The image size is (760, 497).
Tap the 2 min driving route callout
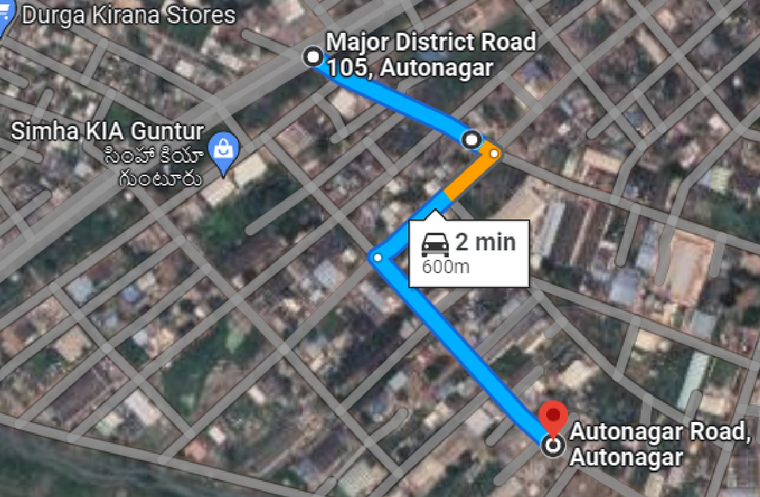tap(468, 250)
